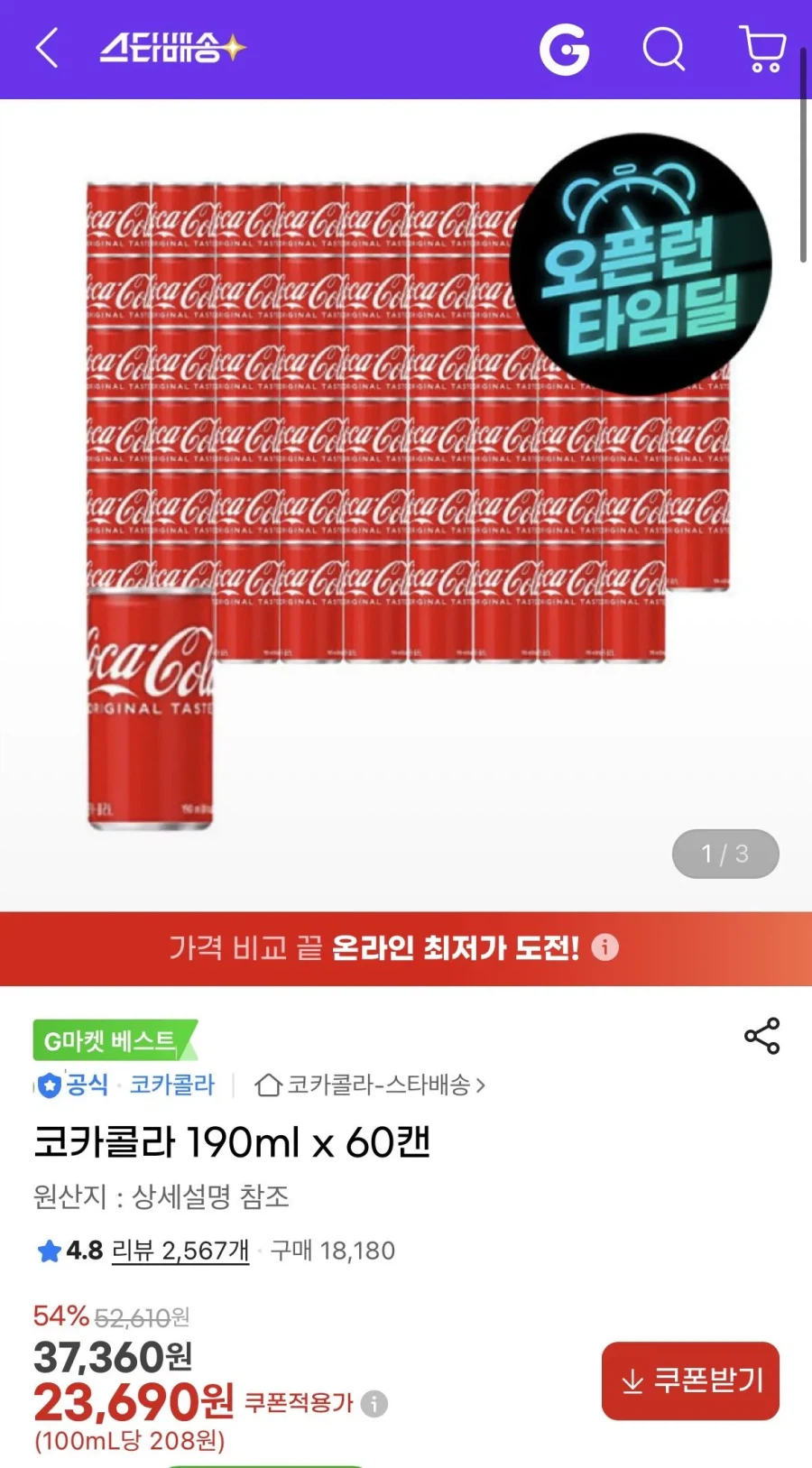This screenshot has width=812, height=1468.
Task: Tap the blue star rating icon
Action: (x=48, y=1251)
